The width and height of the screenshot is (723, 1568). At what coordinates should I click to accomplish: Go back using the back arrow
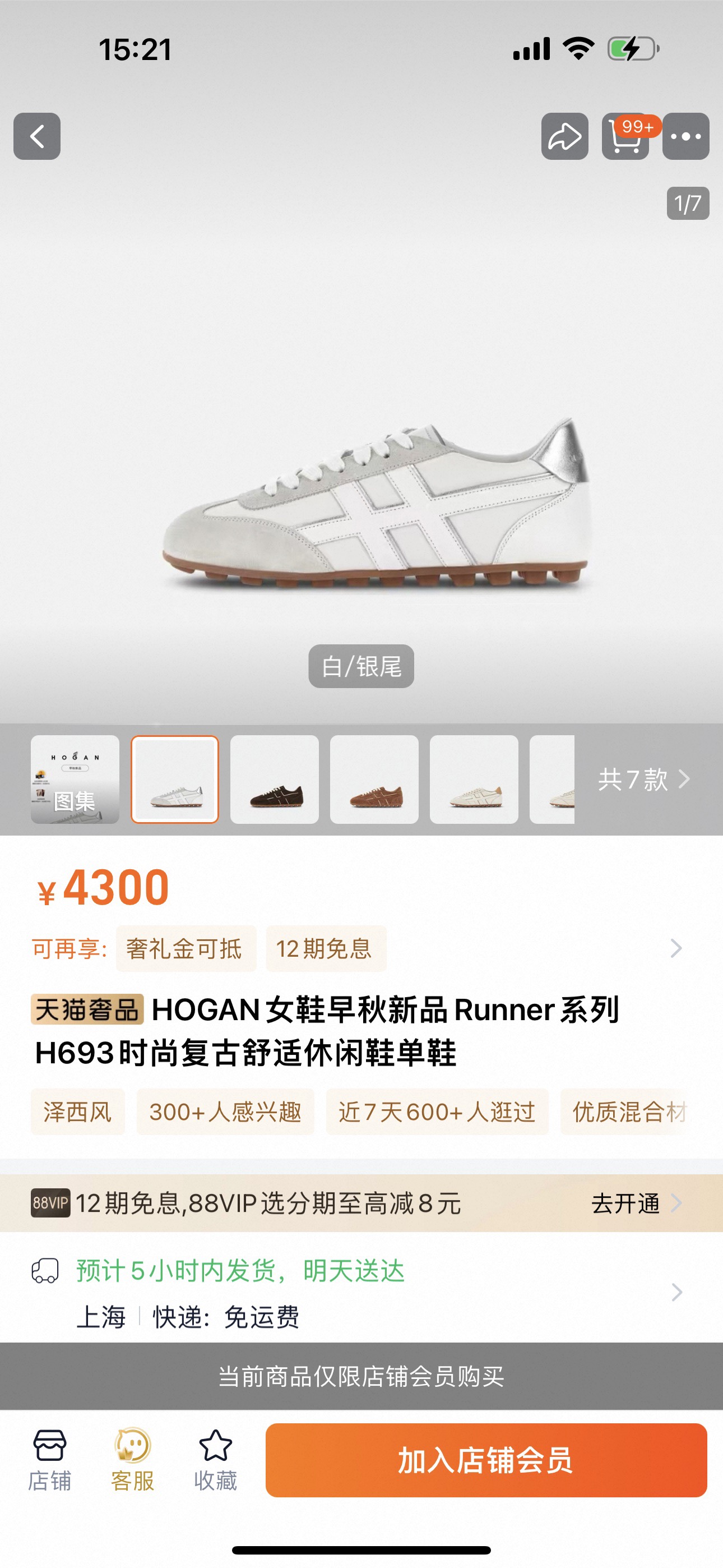coord(38,135)
